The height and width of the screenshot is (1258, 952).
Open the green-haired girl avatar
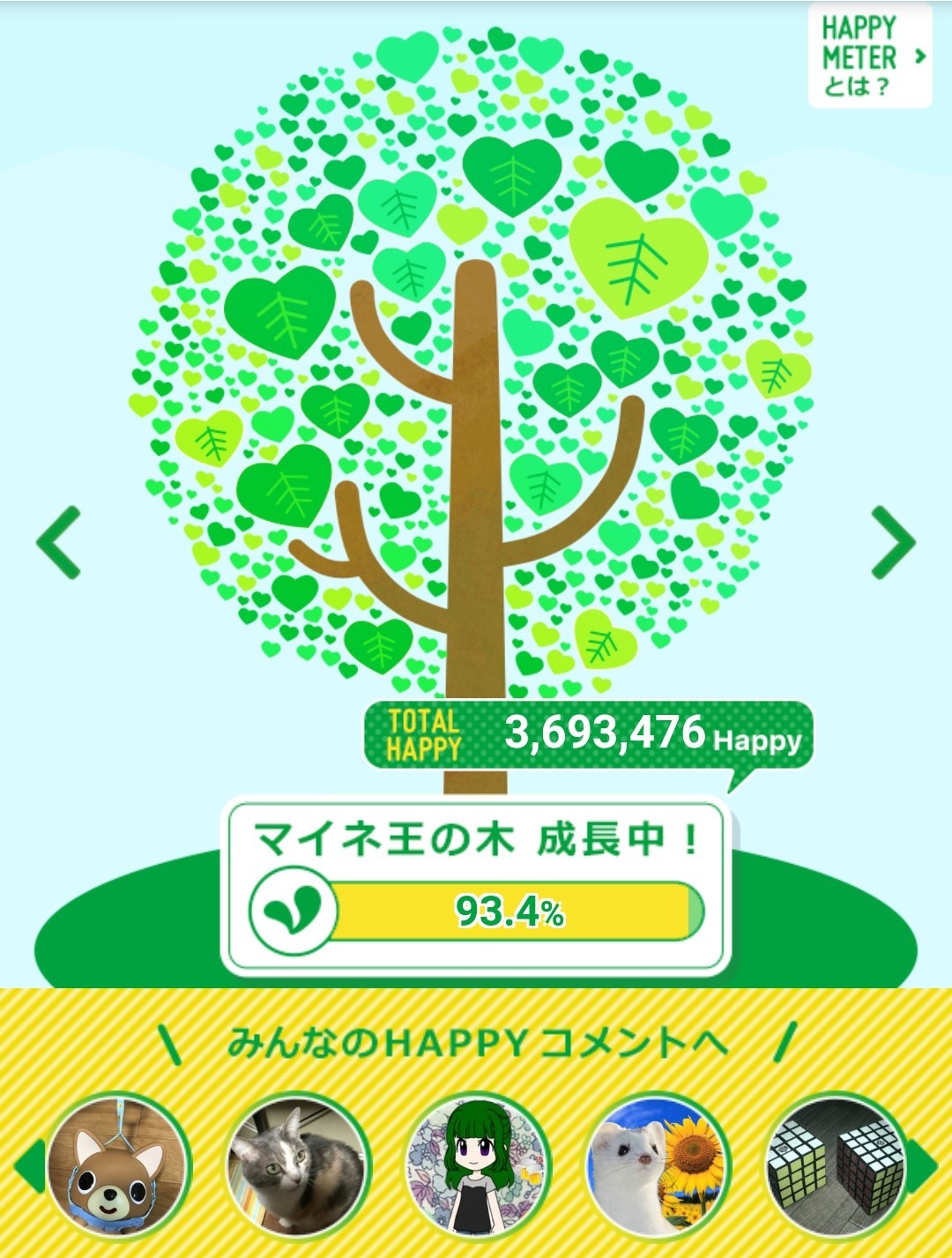coord(478,1167)
